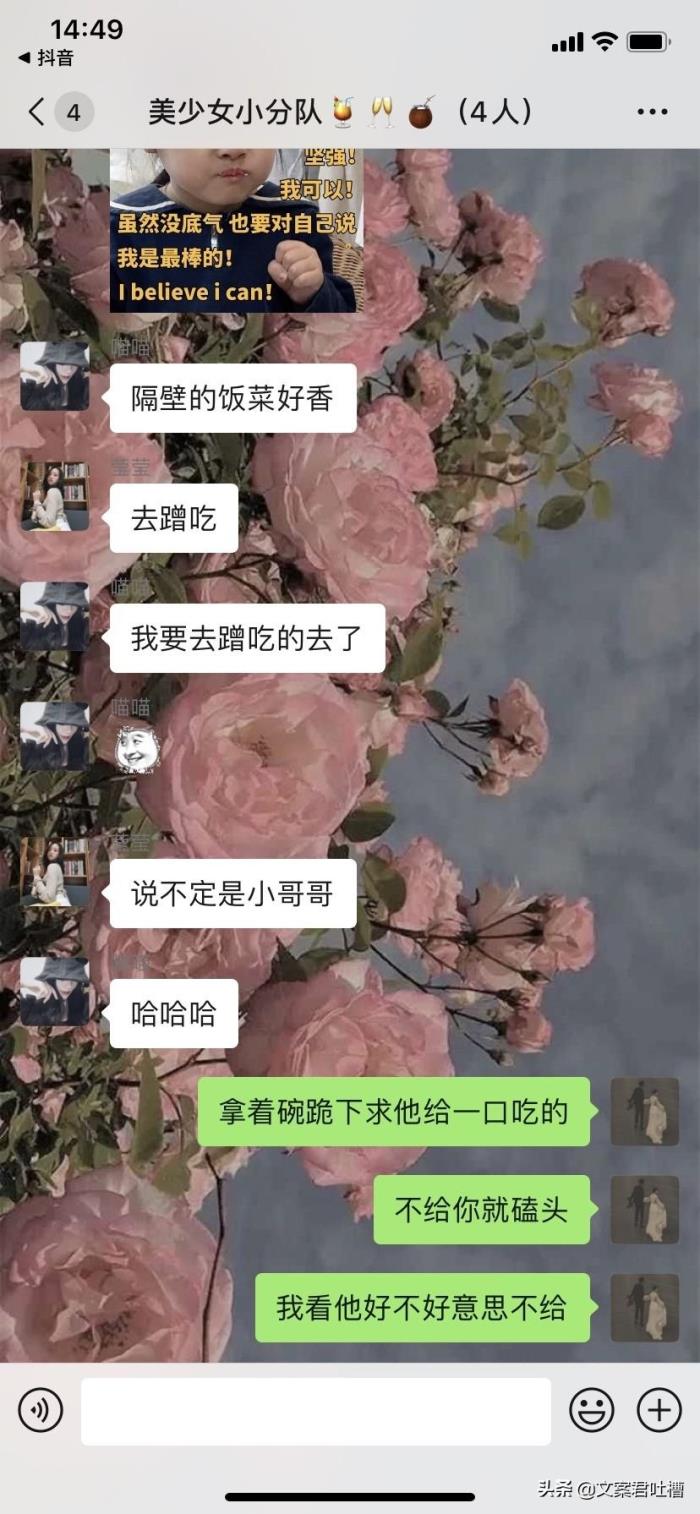Open avatar beside '拿着碗跪下求他给一口吃的' message
Screen dimensions: 700x1514
(x=645, y=1111)
